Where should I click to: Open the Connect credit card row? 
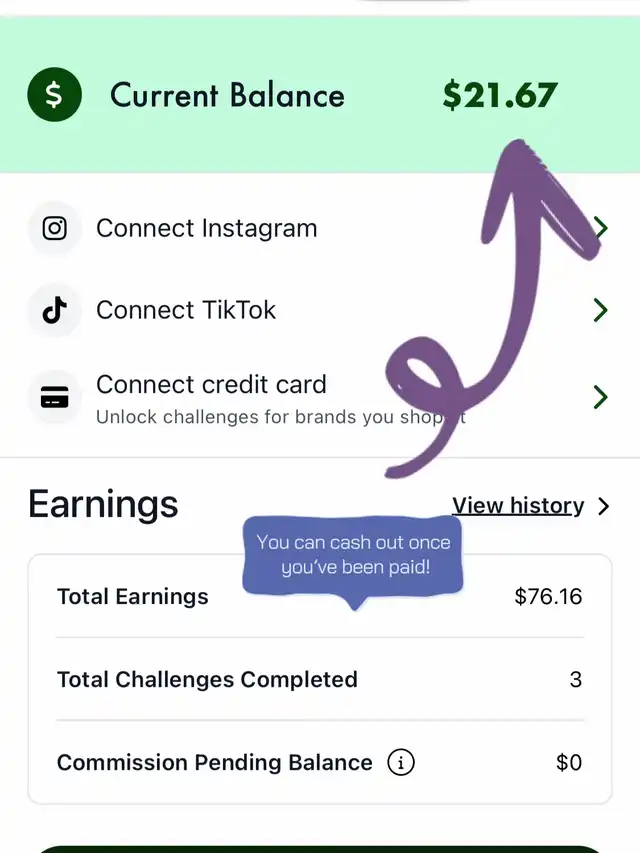211,385
